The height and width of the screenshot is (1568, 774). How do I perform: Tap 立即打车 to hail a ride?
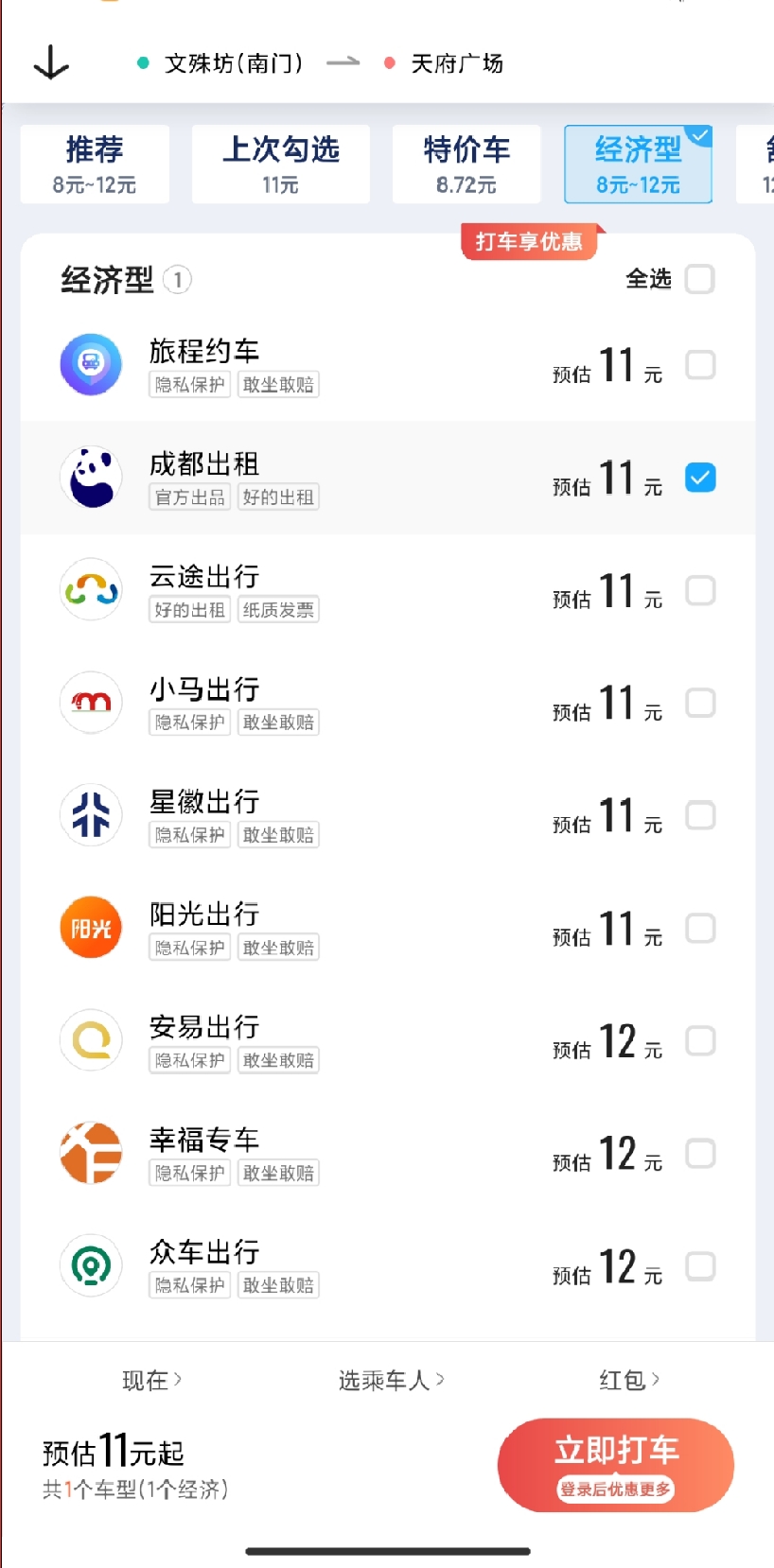pyautogui.click(x=616, y=1464)
